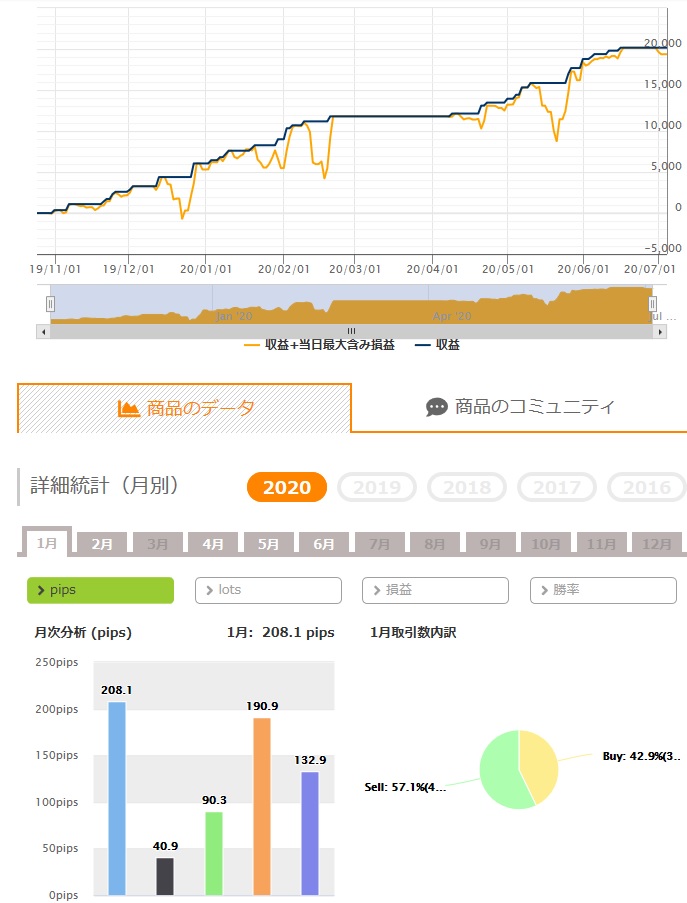Show the pips analysis view

tap(100, 590)
